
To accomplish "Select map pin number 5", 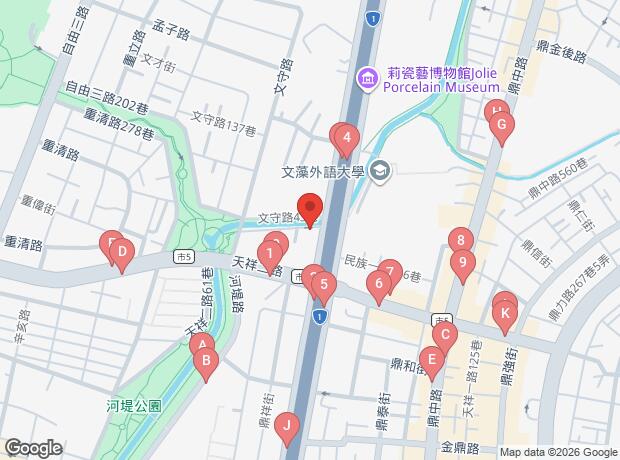I will click(x=322, y=287).
